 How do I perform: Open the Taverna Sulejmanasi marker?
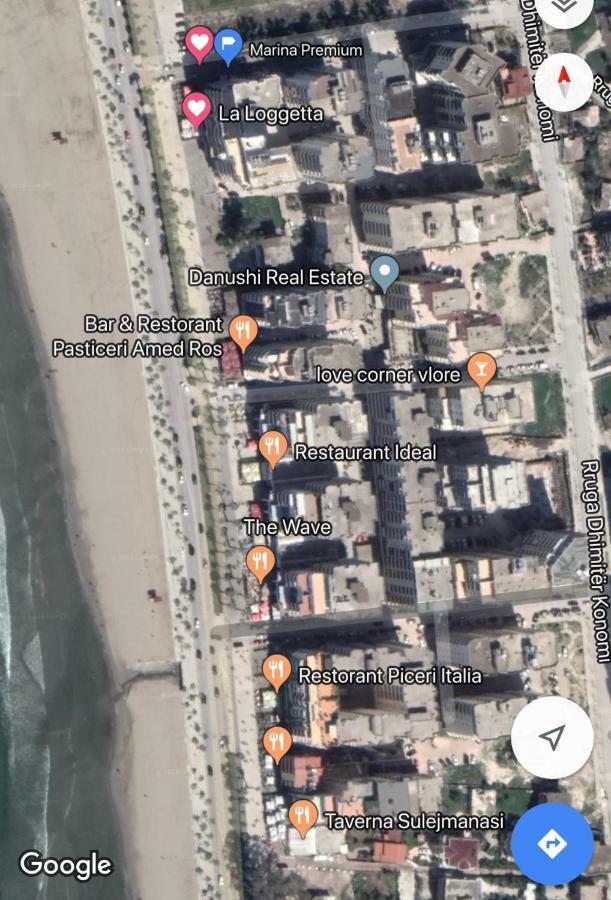[303, 815]
